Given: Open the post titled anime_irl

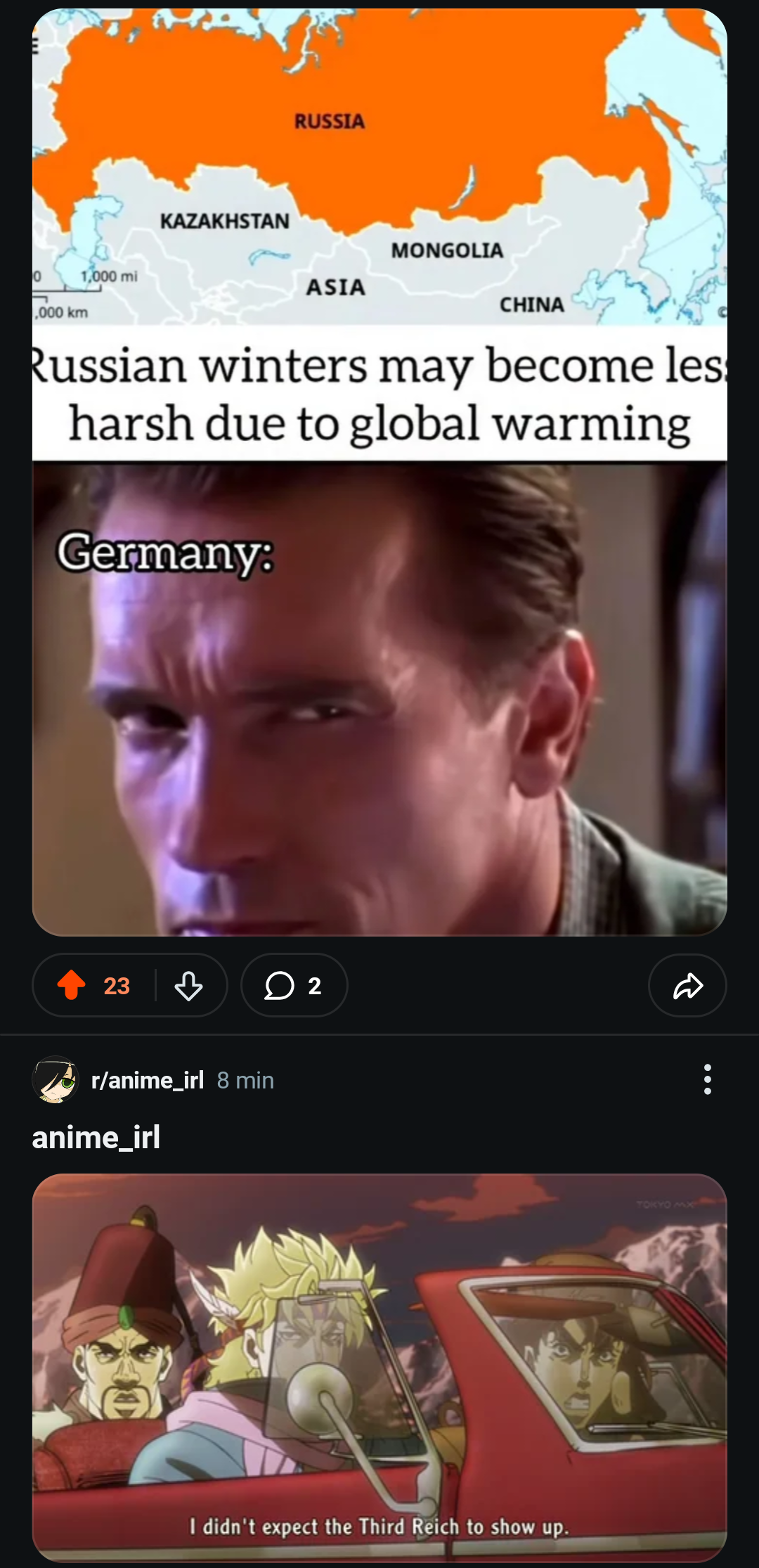Looking at the screenshot, I should point(96,1137).
